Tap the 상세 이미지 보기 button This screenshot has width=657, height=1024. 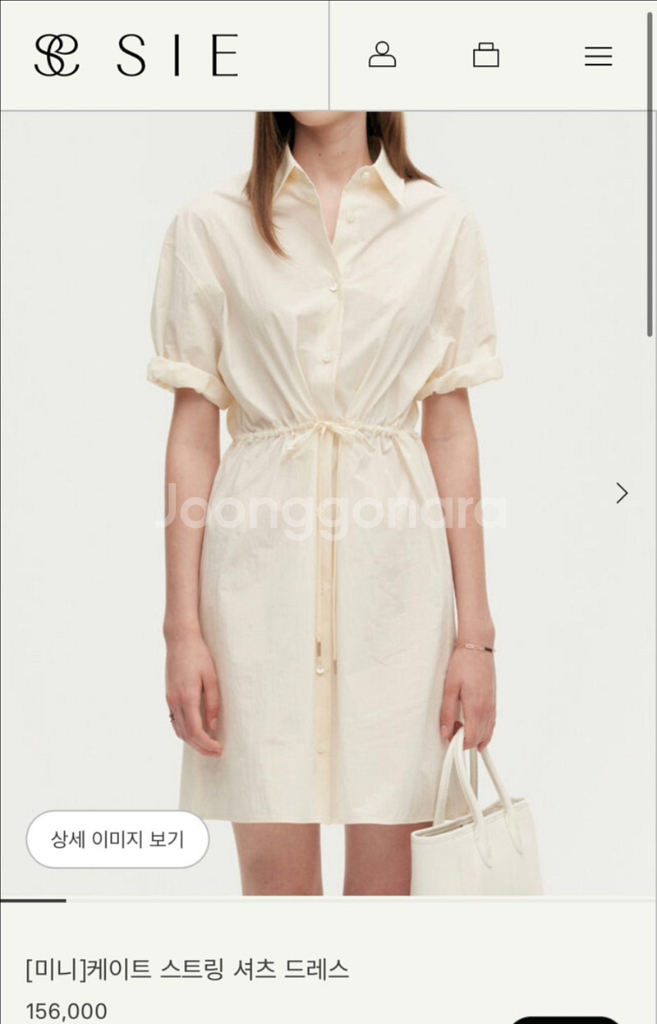[x=117, y=839]
